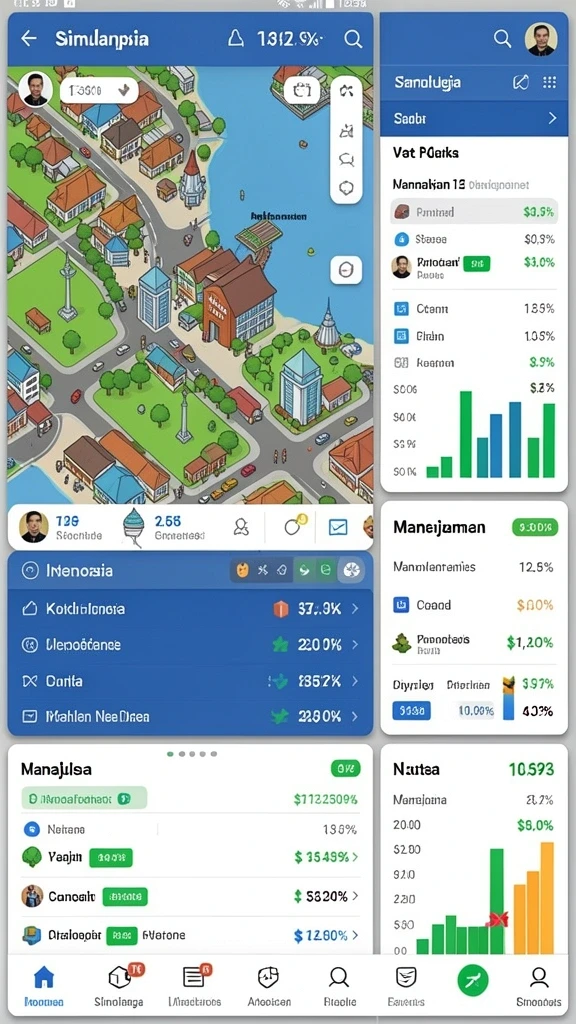
Task: Tap the search icon beside the profile photo
Action: pyautogui.click(x=502, y=39)
